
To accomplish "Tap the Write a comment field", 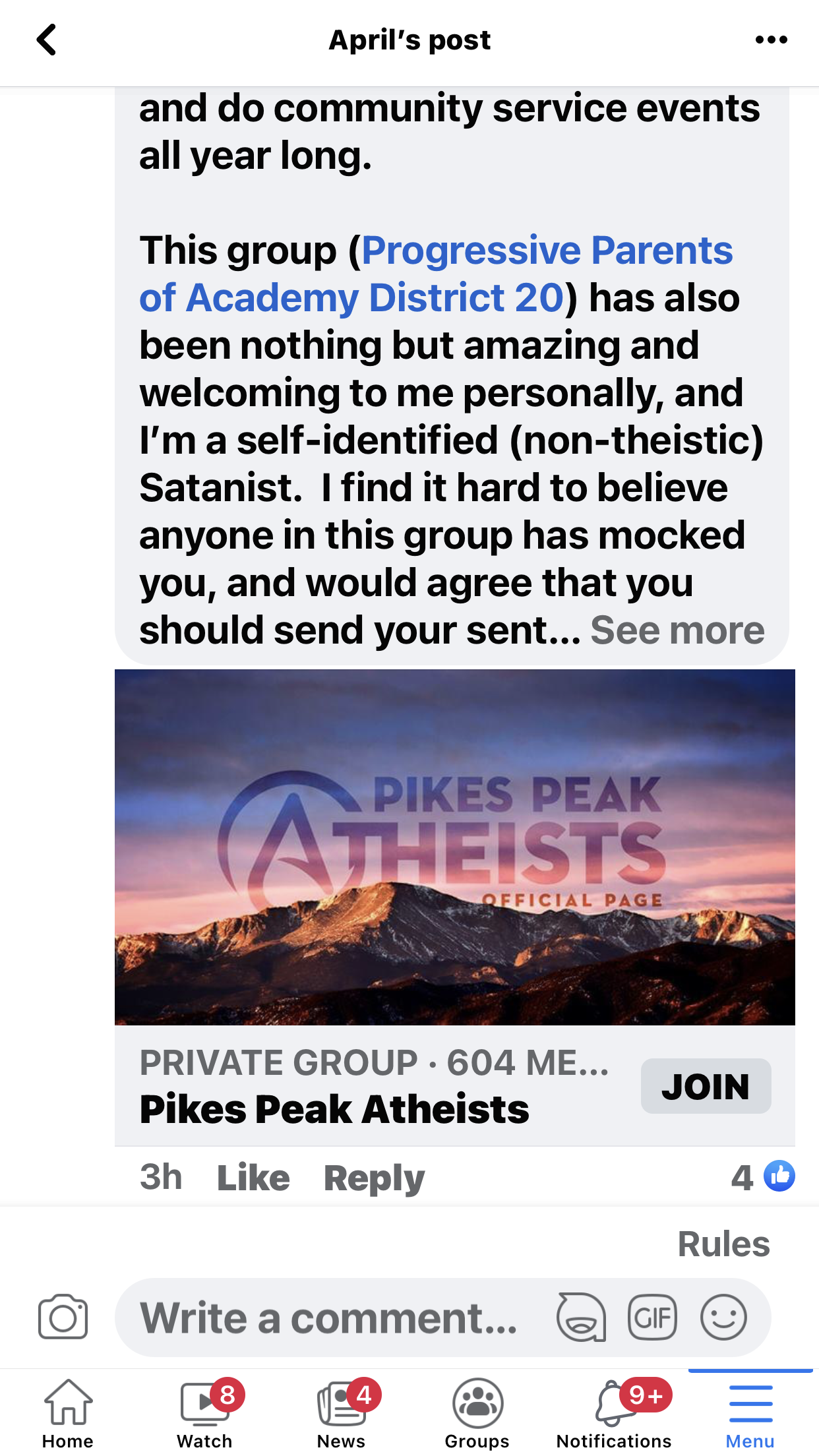I will [330, 1318].
